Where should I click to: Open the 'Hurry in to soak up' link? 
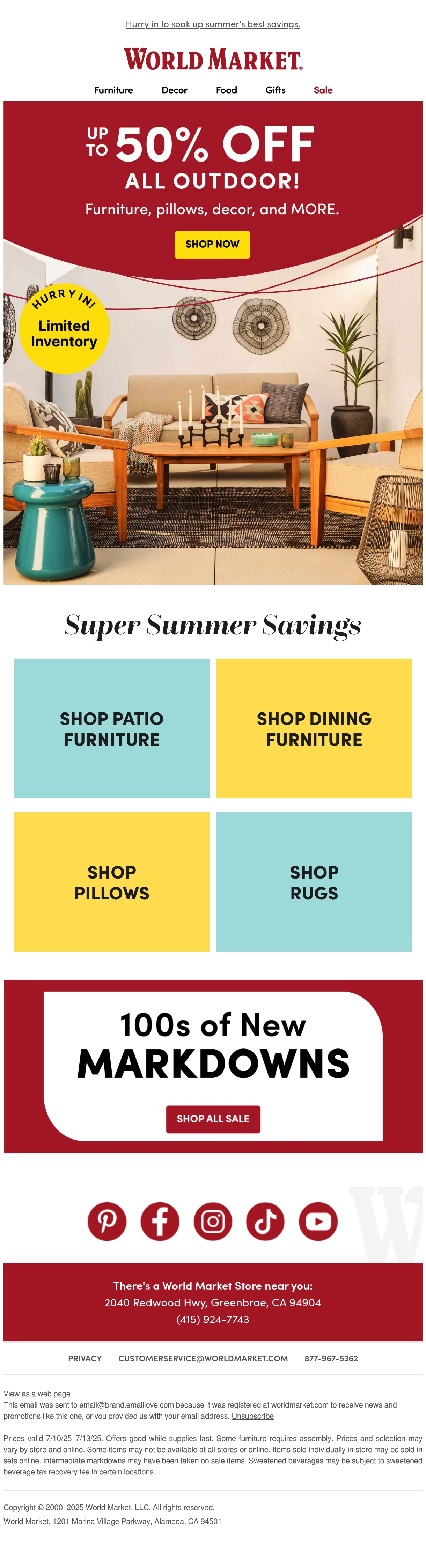point(213,24)
